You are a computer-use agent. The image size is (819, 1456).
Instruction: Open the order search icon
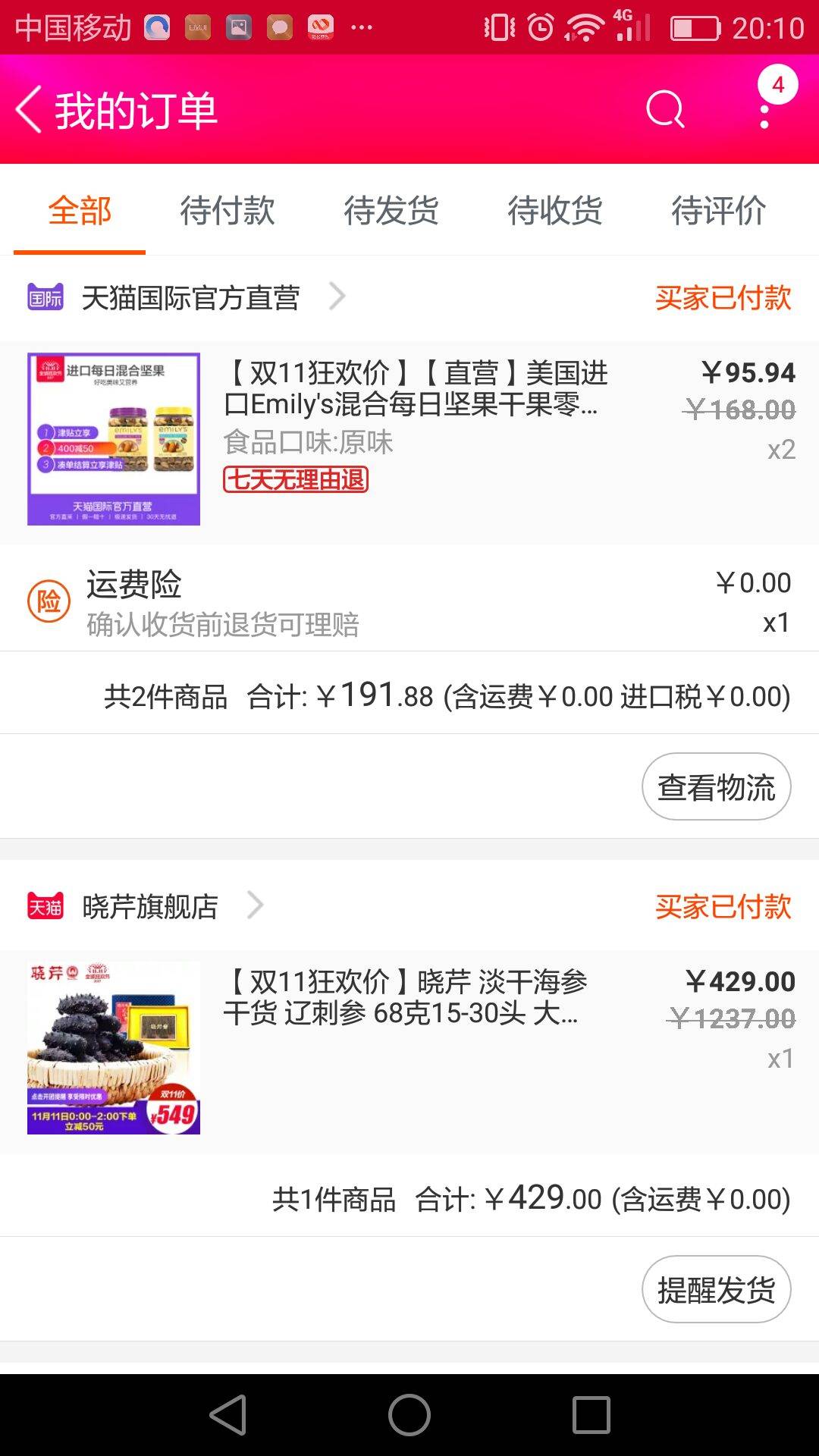coord(665,111)
